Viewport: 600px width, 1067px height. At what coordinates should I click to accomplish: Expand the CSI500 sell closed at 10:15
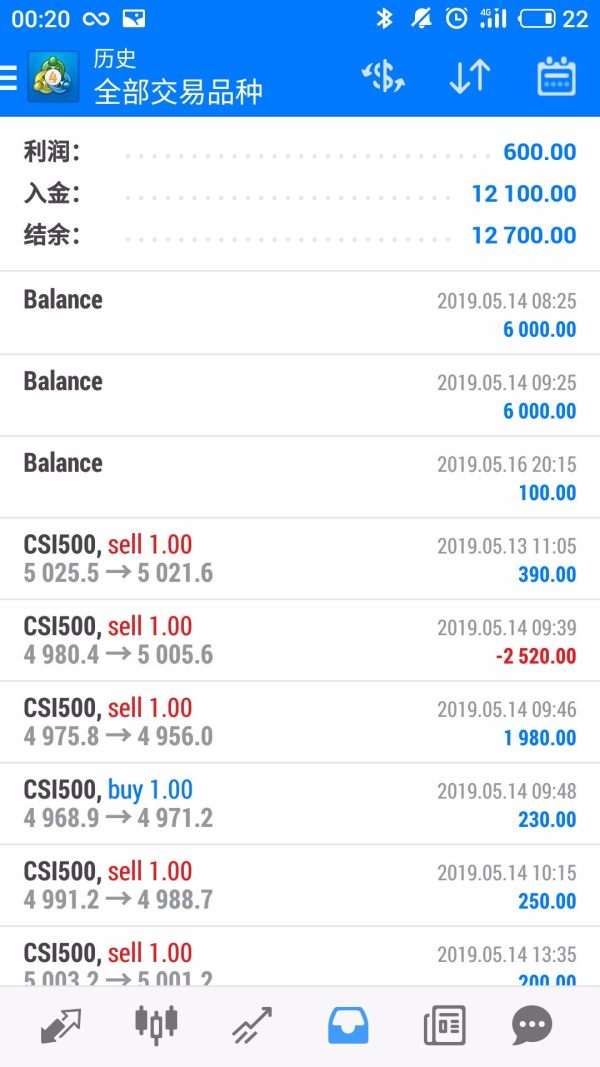click(x=300, y=886)
